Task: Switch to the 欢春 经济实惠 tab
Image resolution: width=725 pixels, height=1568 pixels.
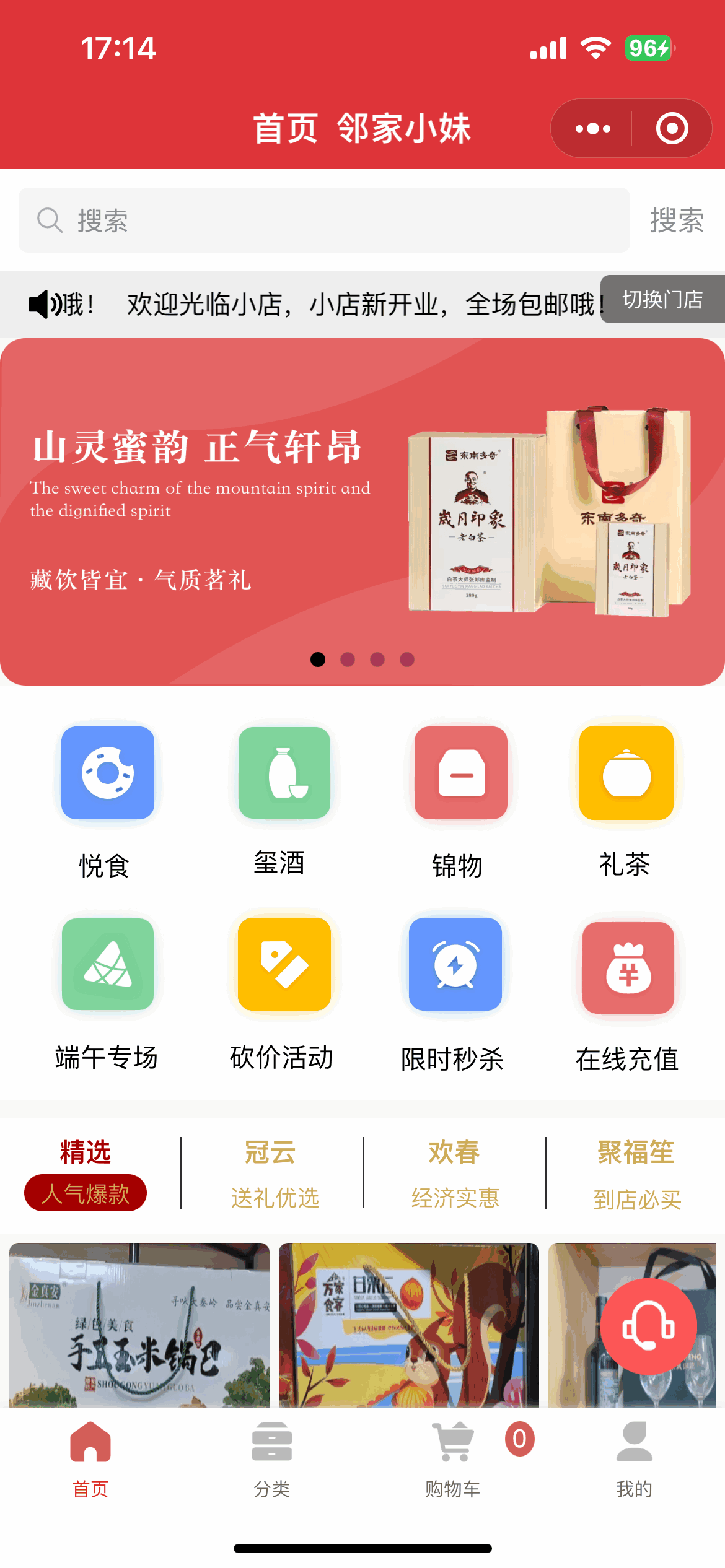Action: point(455,1173)
